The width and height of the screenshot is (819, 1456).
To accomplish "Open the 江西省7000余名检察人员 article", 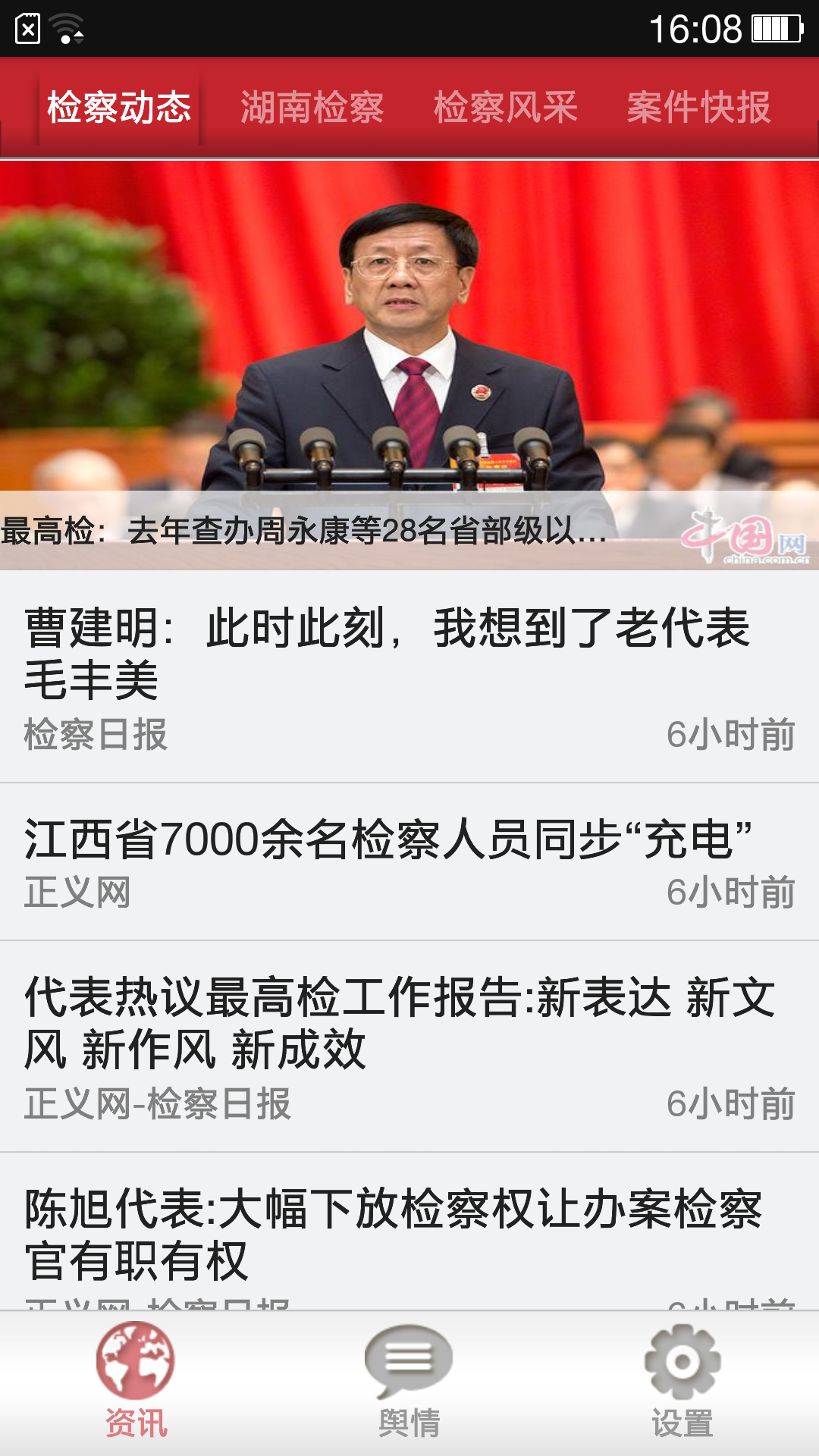I will [x=409, y=861].
